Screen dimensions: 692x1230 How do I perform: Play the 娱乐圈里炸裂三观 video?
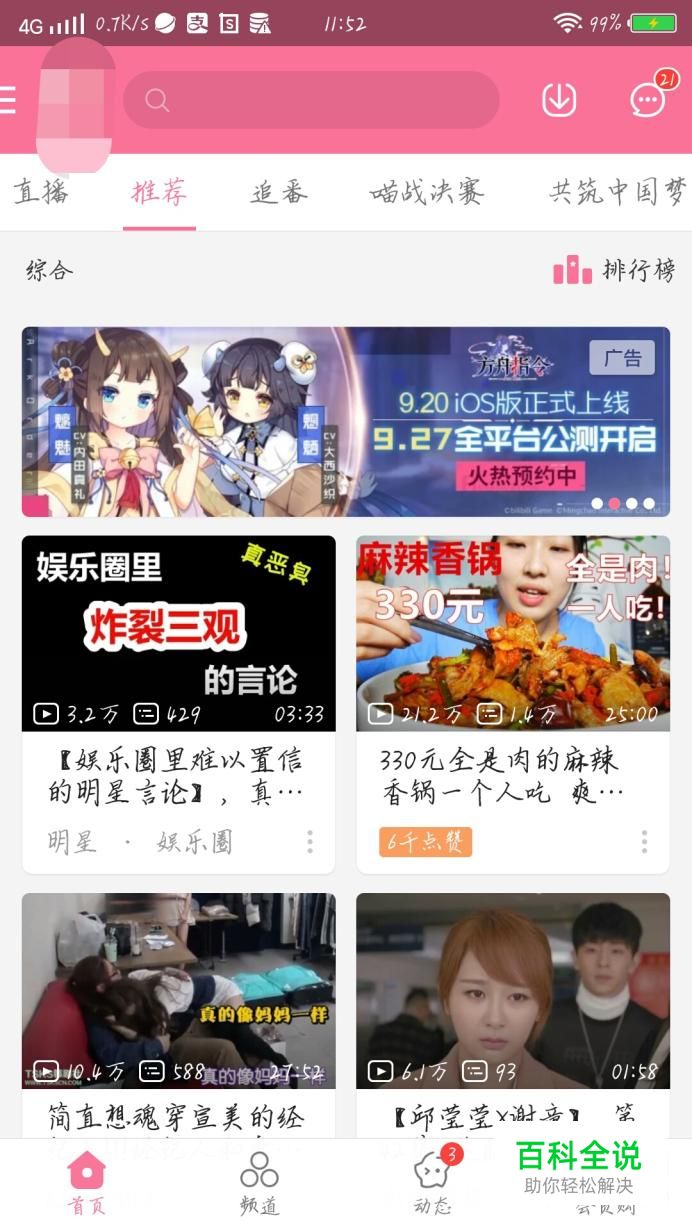tap(179, 633)
